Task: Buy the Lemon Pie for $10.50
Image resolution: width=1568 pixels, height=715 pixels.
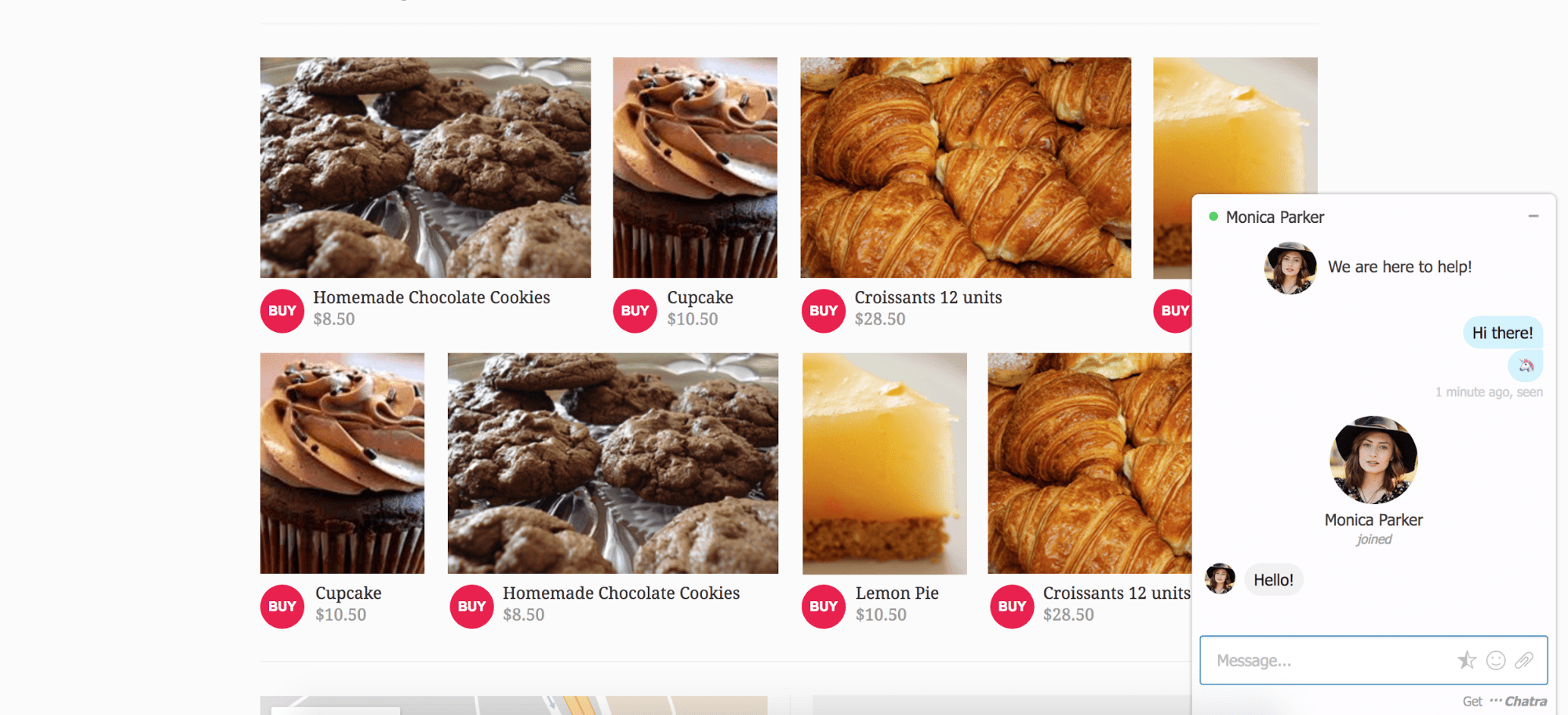Action: (824, 607)
